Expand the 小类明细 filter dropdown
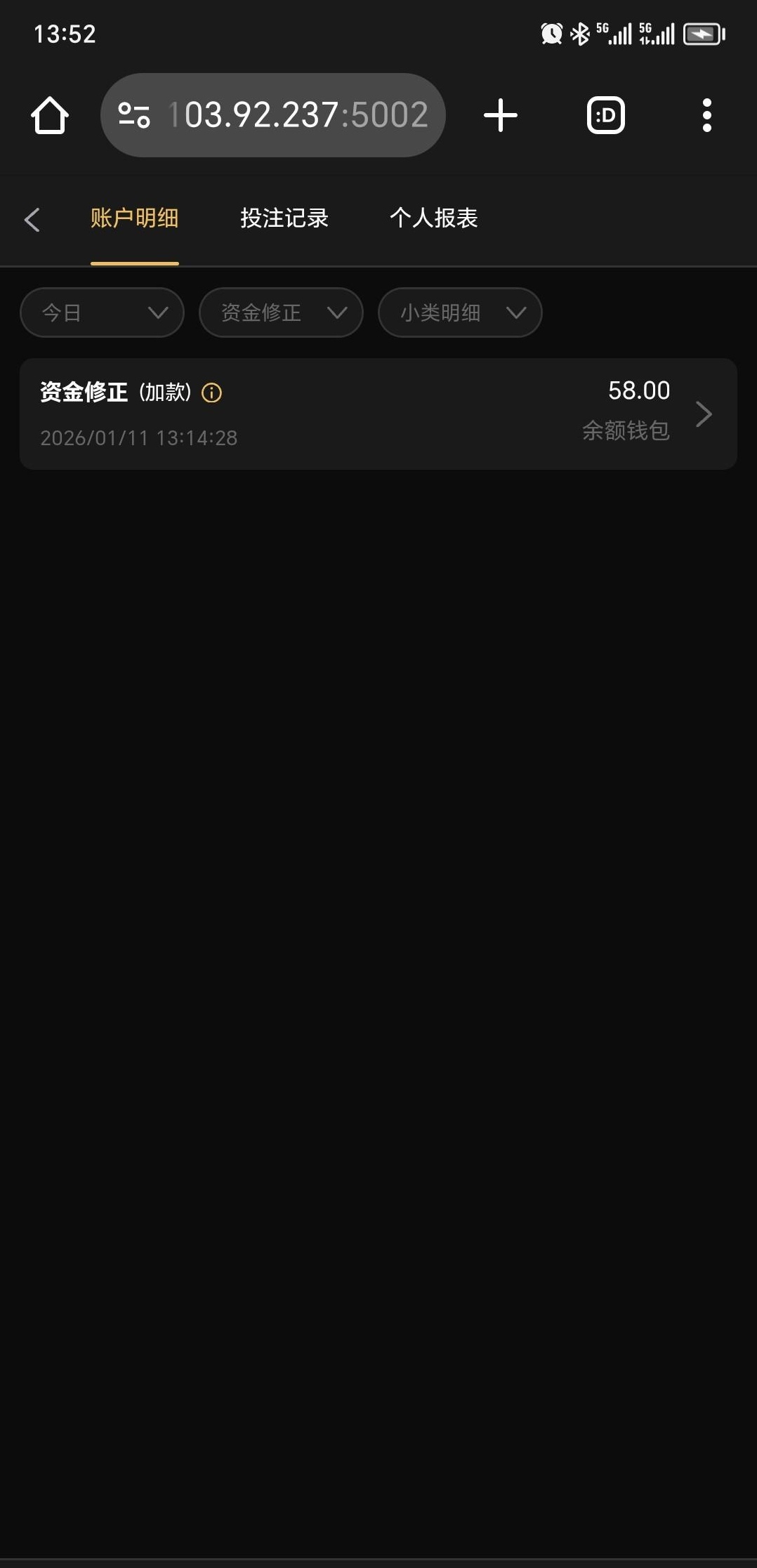 460,312
